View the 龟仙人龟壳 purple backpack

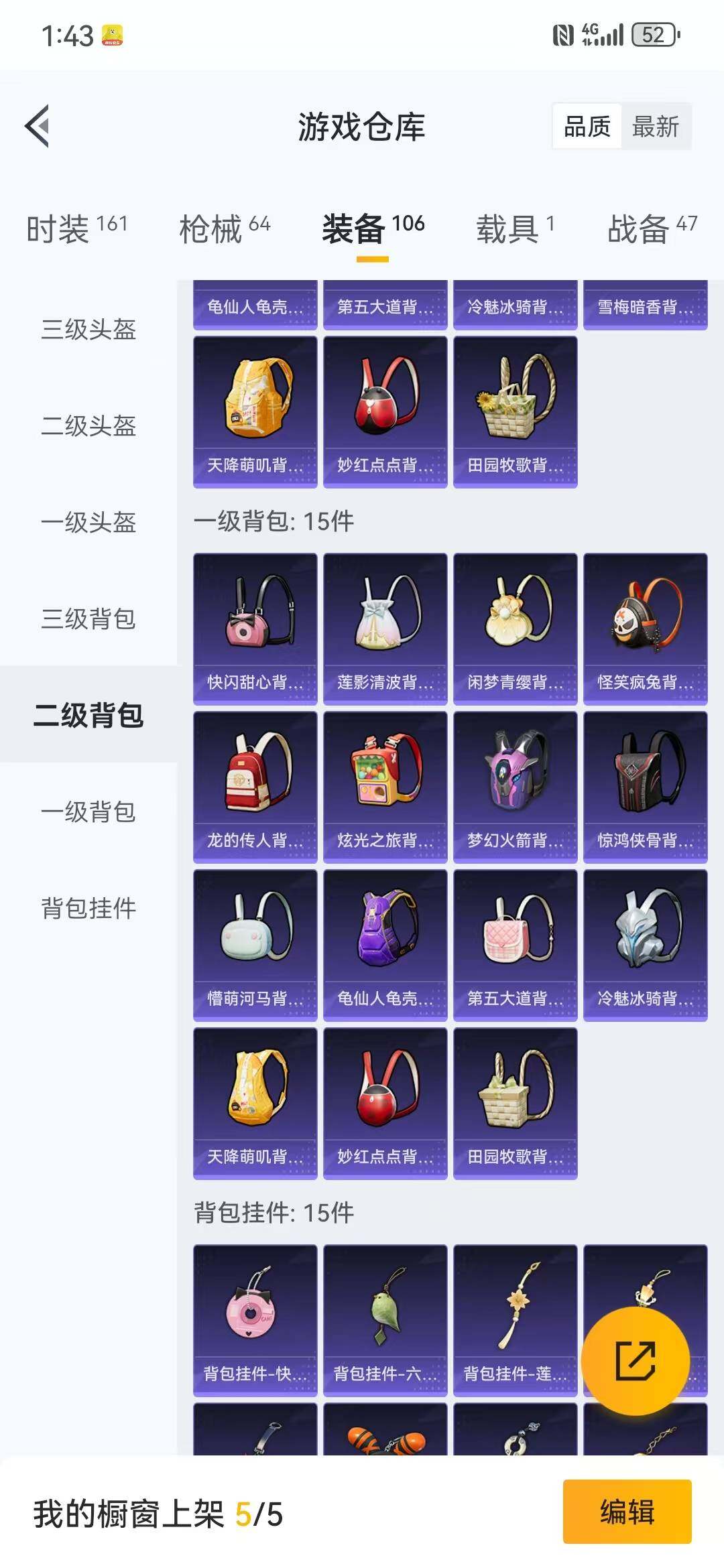click(385, 938)
